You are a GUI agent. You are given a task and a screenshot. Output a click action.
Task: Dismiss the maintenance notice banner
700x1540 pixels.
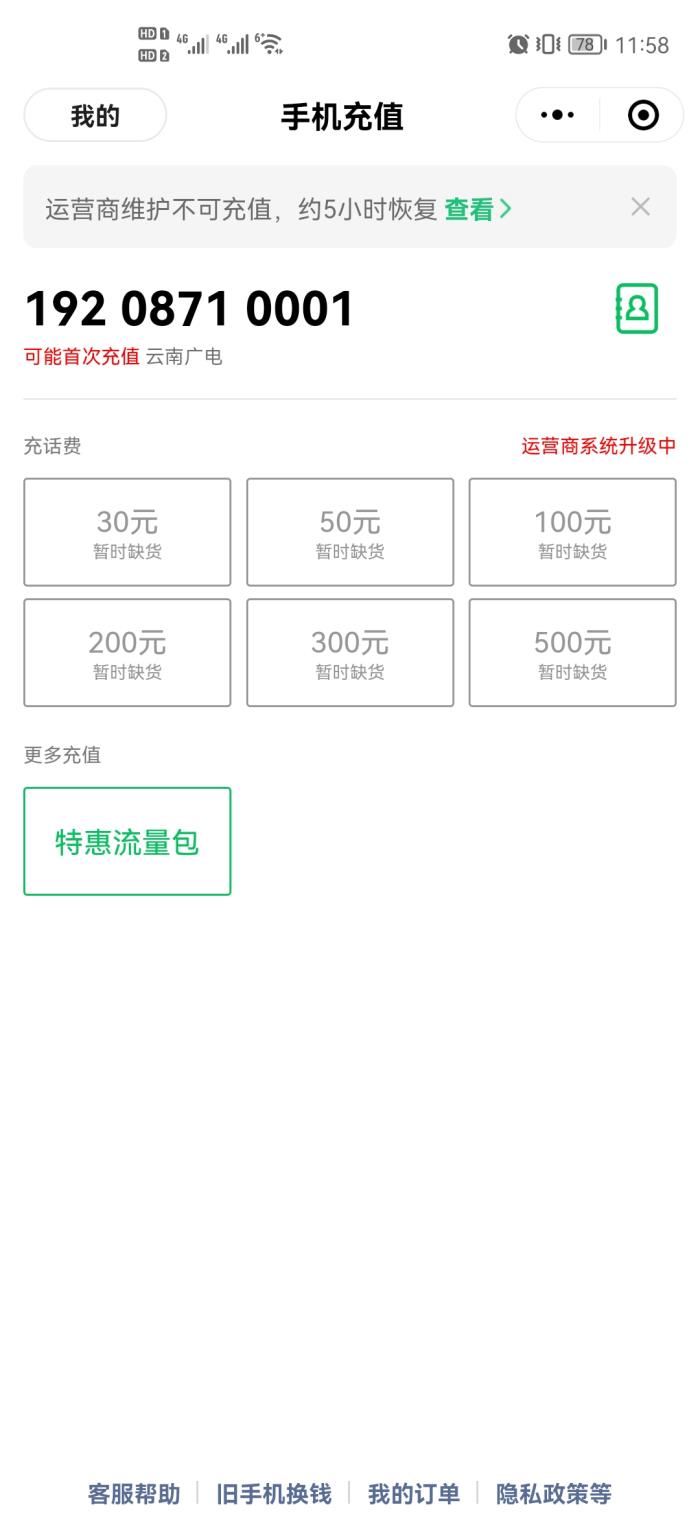point(641,207)
